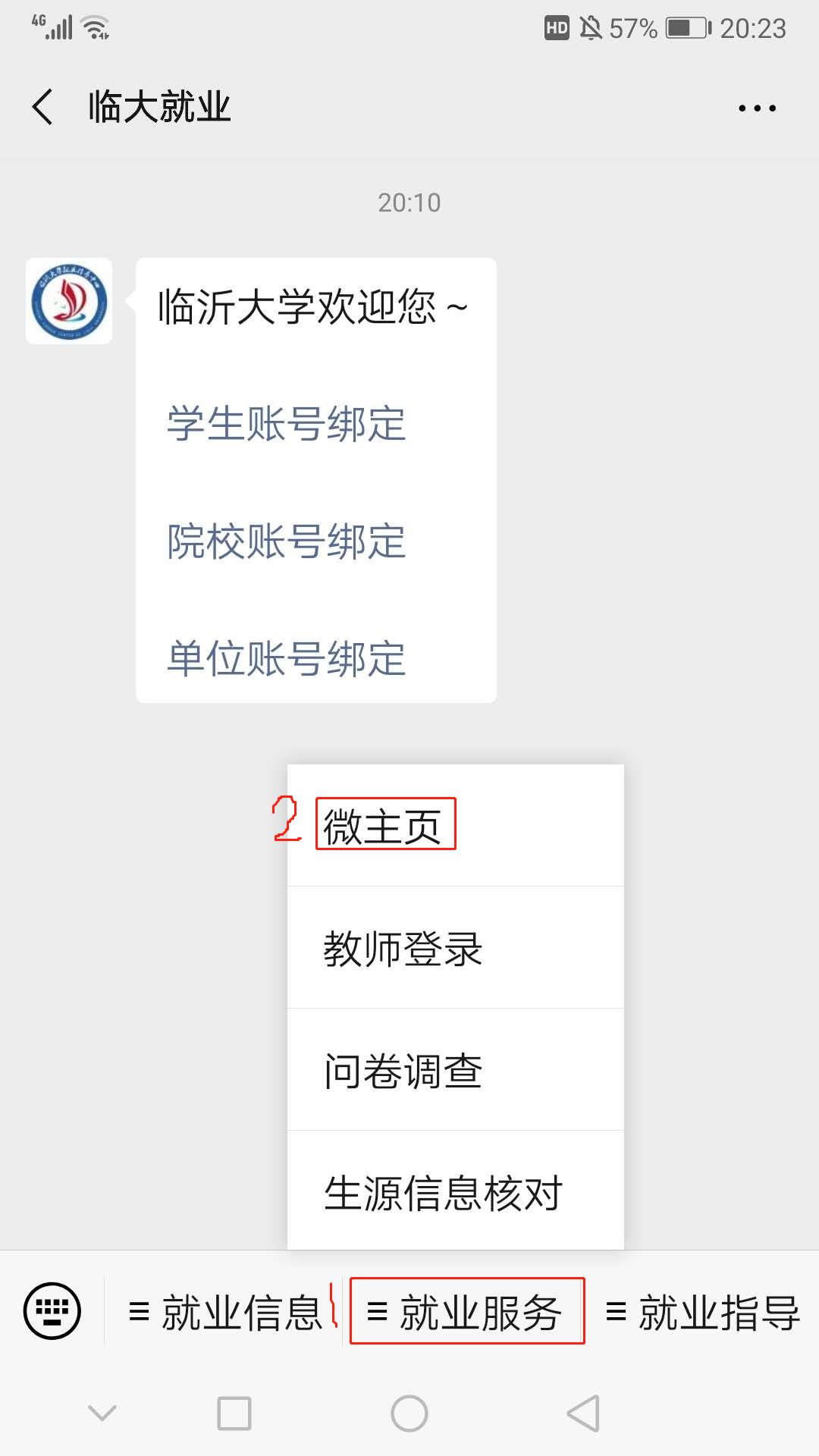Viewport: 819px width, 1456px height.
Task: Select the 生源信息核对 menu item
Action: pyautogui.click(x=443, y=1193)
